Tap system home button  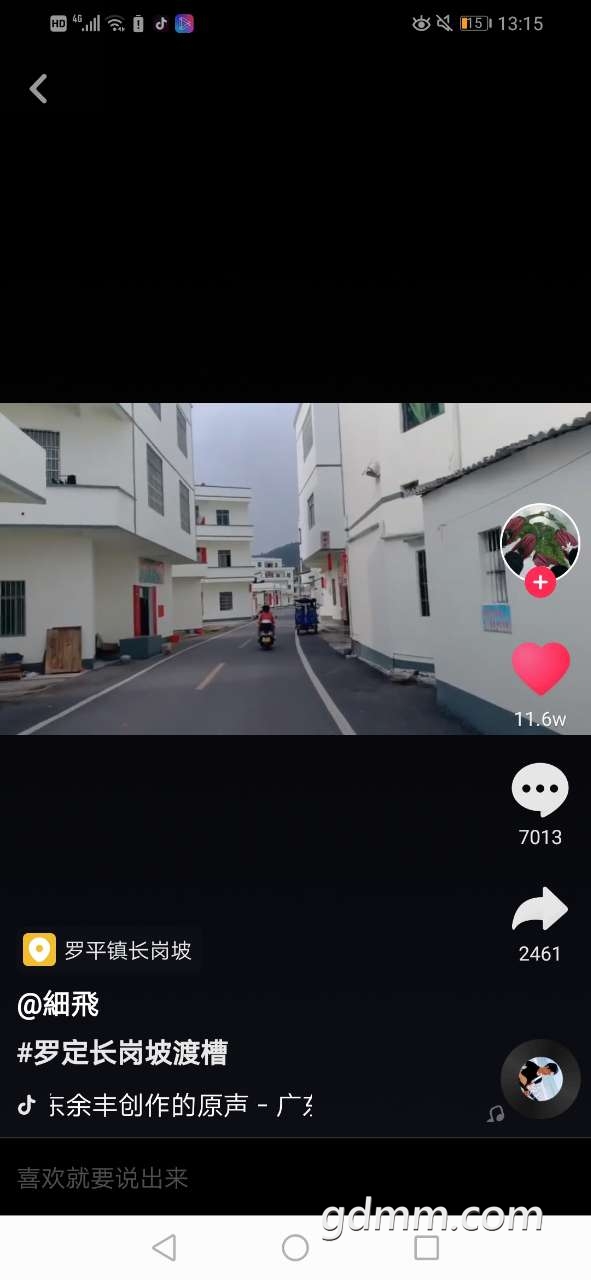[295, 1247]
